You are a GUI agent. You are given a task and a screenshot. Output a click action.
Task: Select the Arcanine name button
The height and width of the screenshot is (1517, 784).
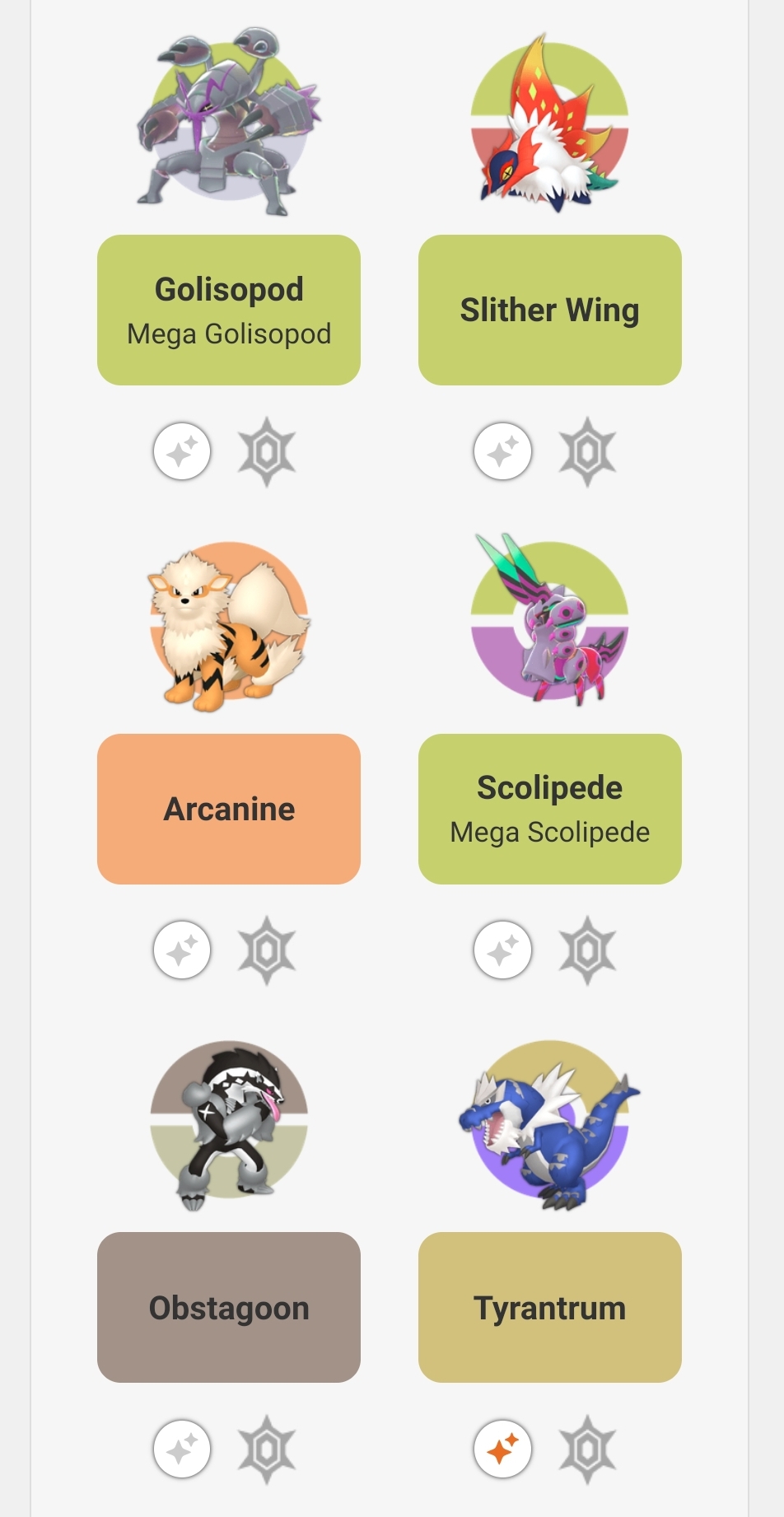(229, 809)
